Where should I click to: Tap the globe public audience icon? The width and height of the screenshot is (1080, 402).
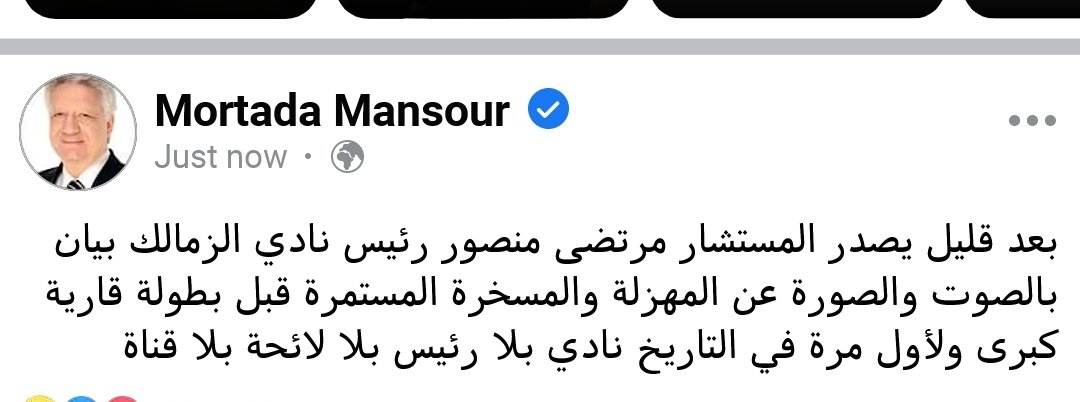coord(347,157)
